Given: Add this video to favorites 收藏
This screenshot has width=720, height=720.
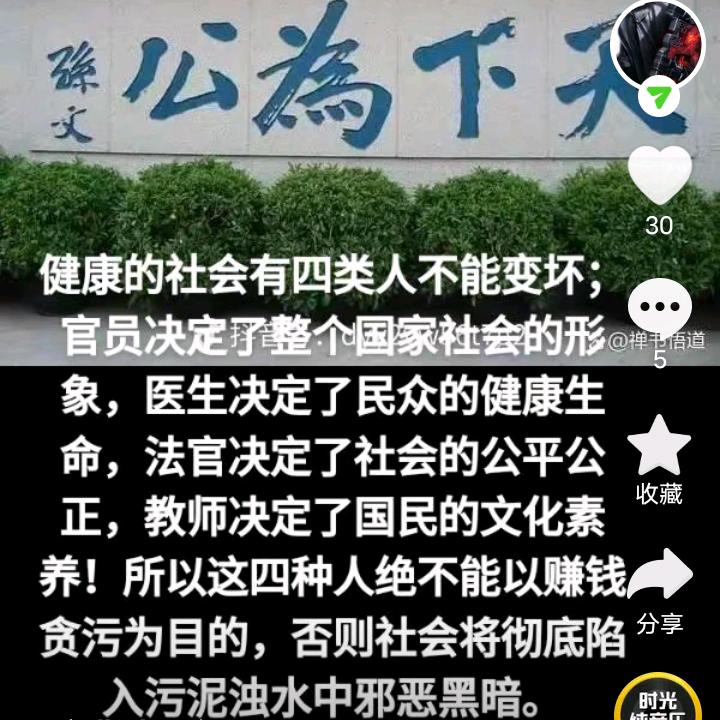Looking at the screenshot, I should click(x=659, y=445).
